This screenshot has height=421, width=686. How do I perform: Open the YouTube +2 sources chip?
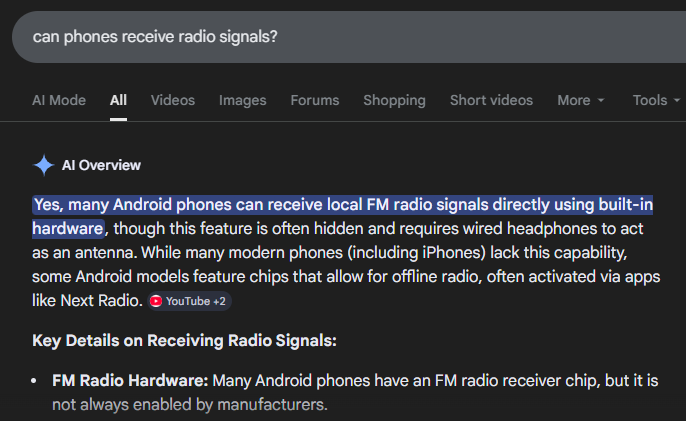(x=189, y=301)
